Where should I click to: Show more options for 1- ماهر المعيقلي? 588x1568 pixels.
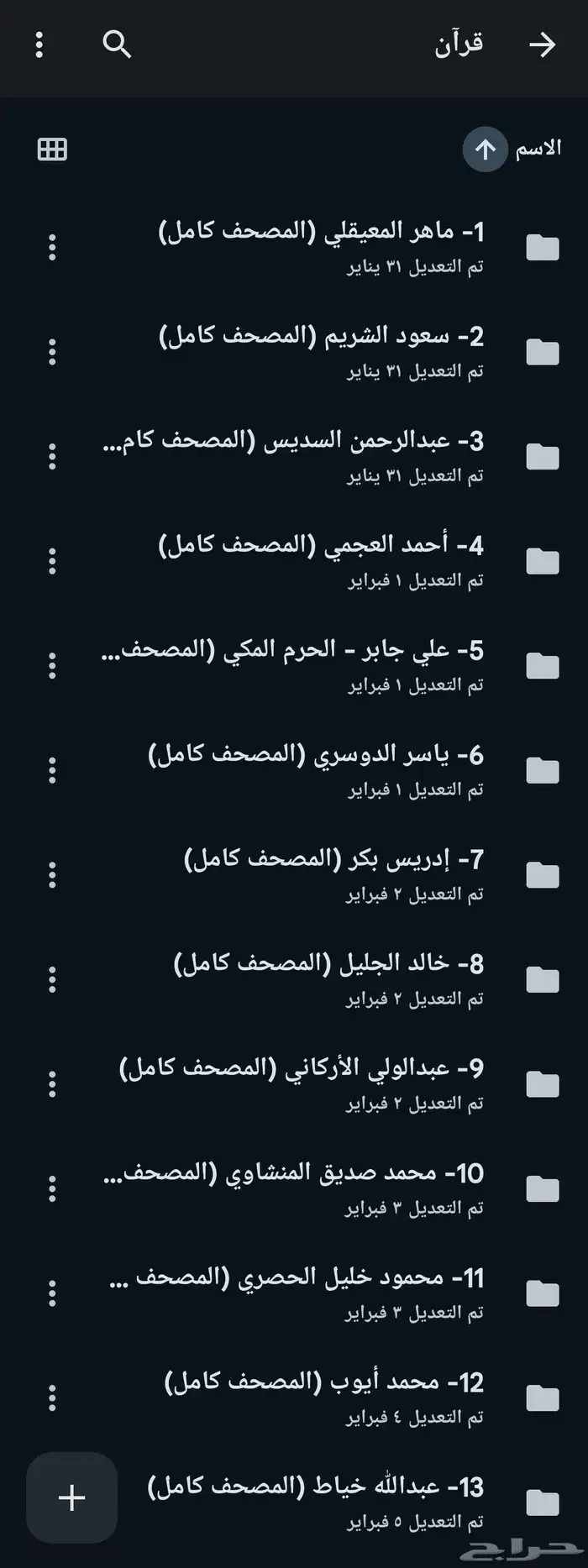[x=52, y=247]
